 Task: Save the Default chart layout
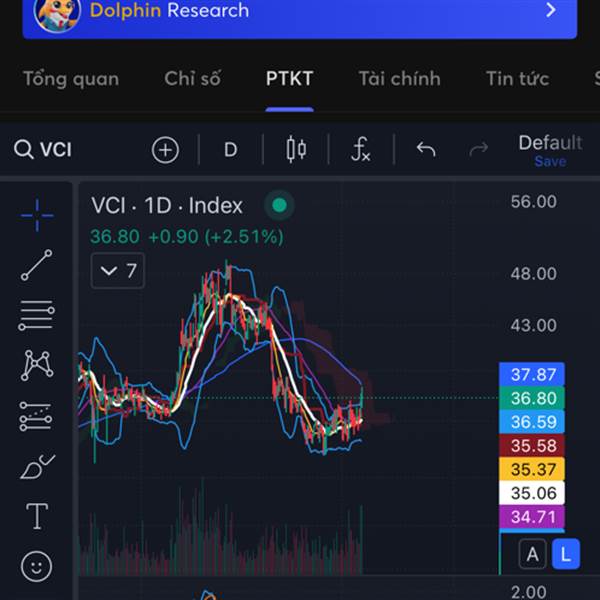550,161
